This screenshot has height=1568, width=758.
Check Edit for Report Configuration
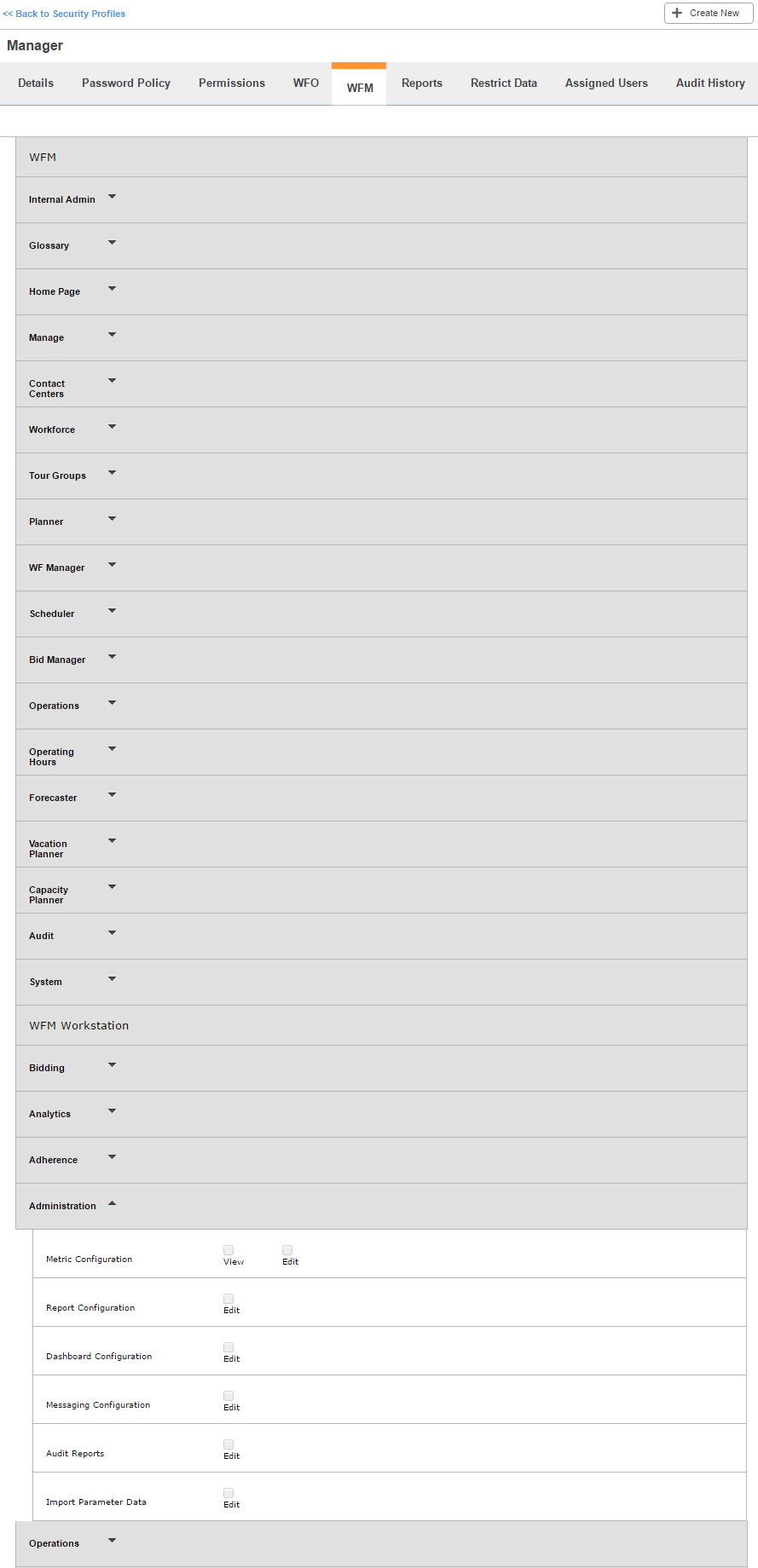229,1299
